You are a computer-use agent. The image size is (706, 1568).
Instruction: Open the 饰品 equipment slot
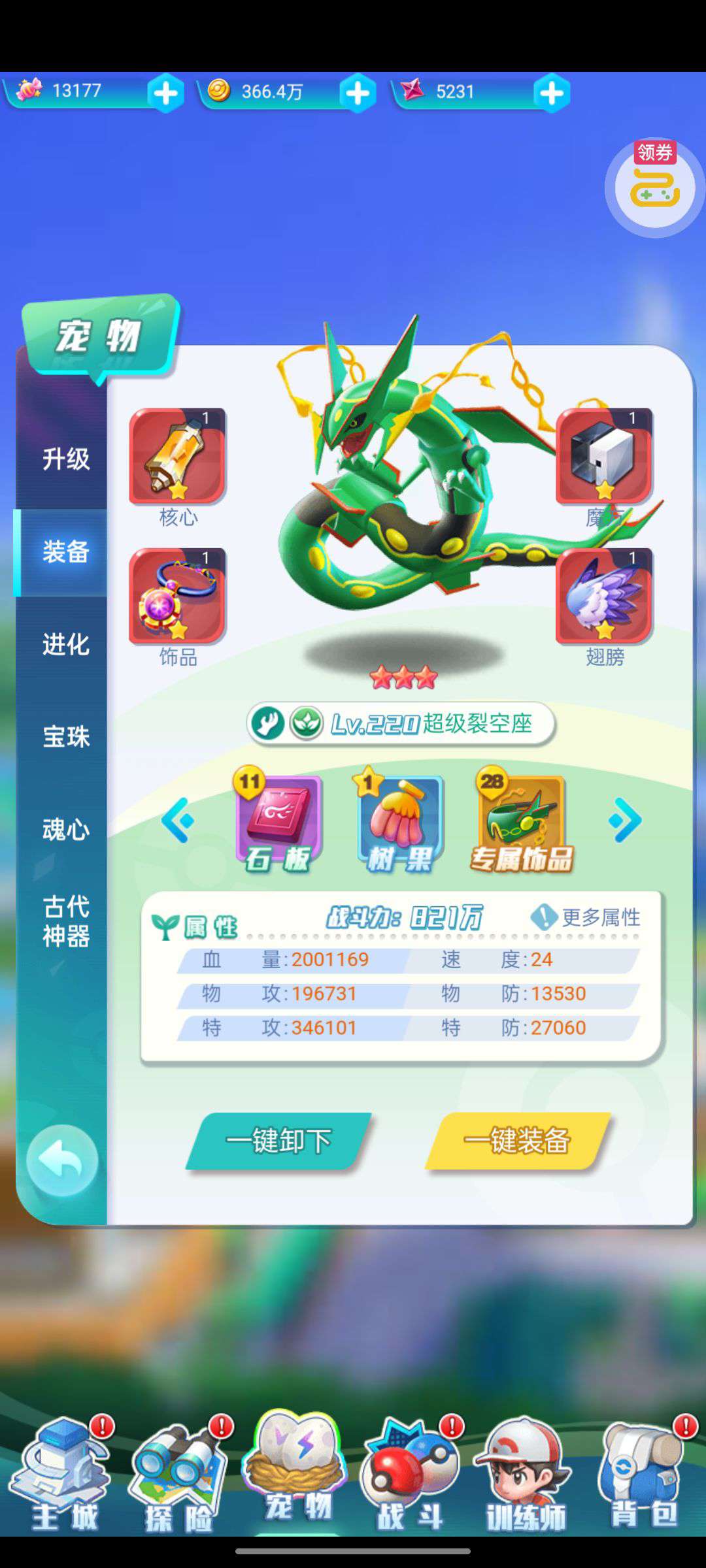[177, 596]
